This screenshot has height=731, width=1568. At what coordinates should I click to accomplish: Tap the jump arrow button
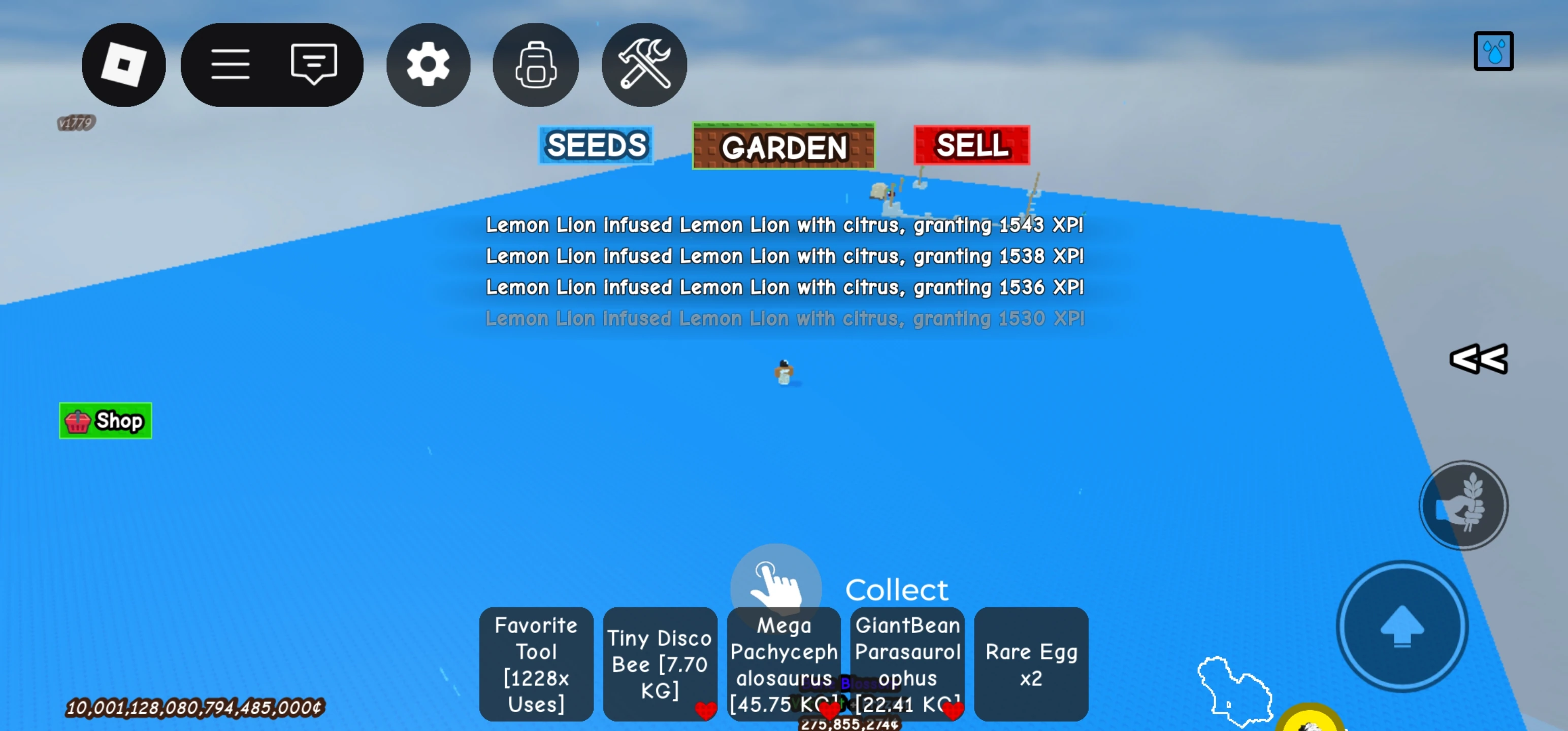(1402, 626)
